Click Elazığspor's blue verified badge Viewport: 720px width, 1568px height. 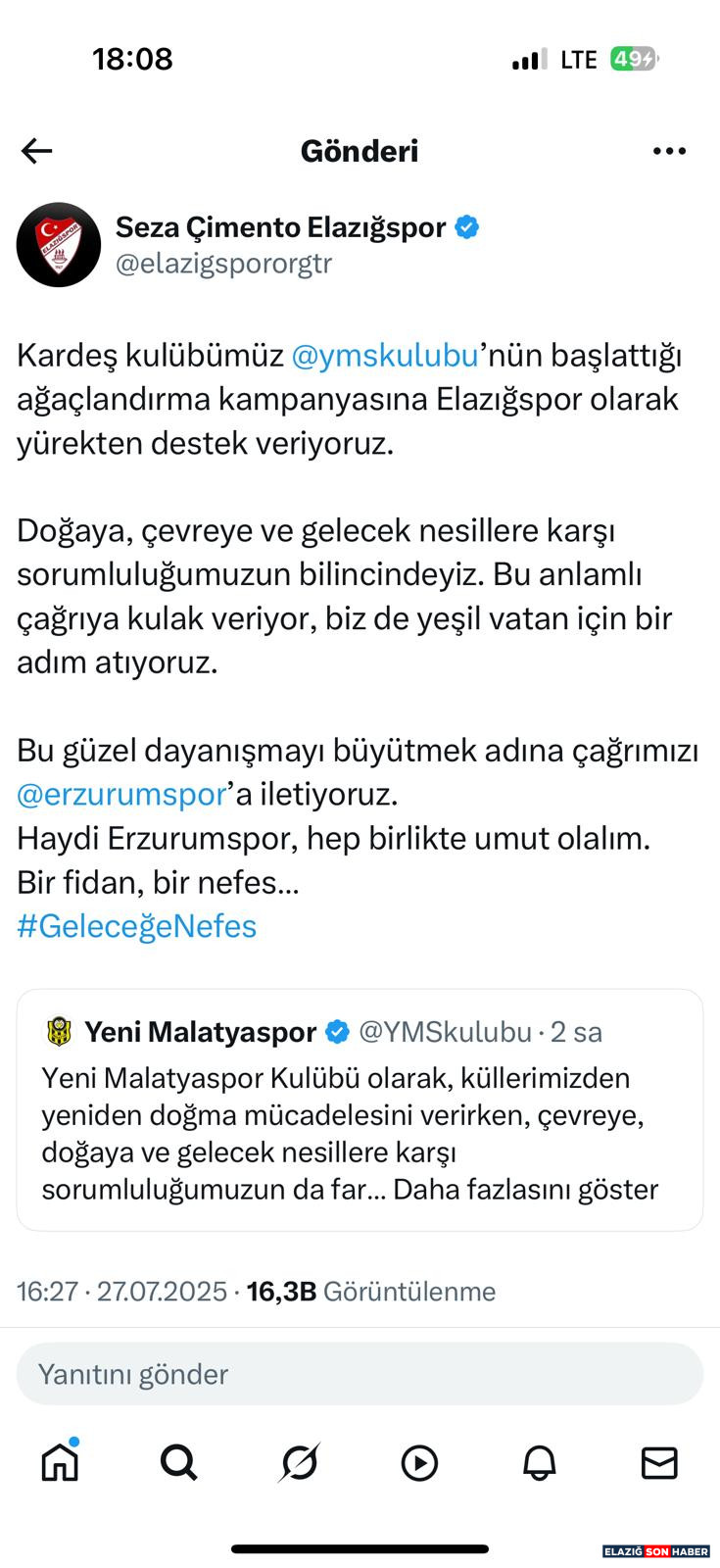pyautogui.click(x=467, y=226)
